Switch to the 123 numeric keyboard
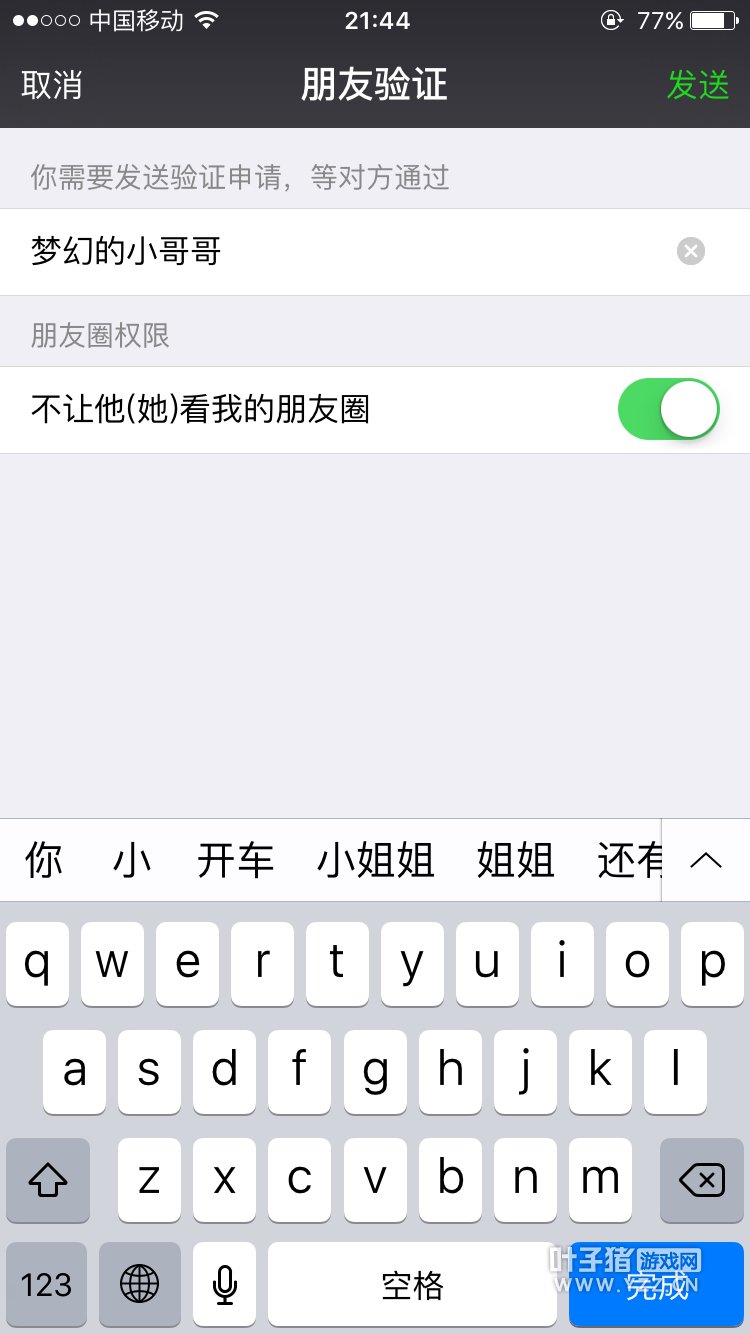 tap(46, 1284)
